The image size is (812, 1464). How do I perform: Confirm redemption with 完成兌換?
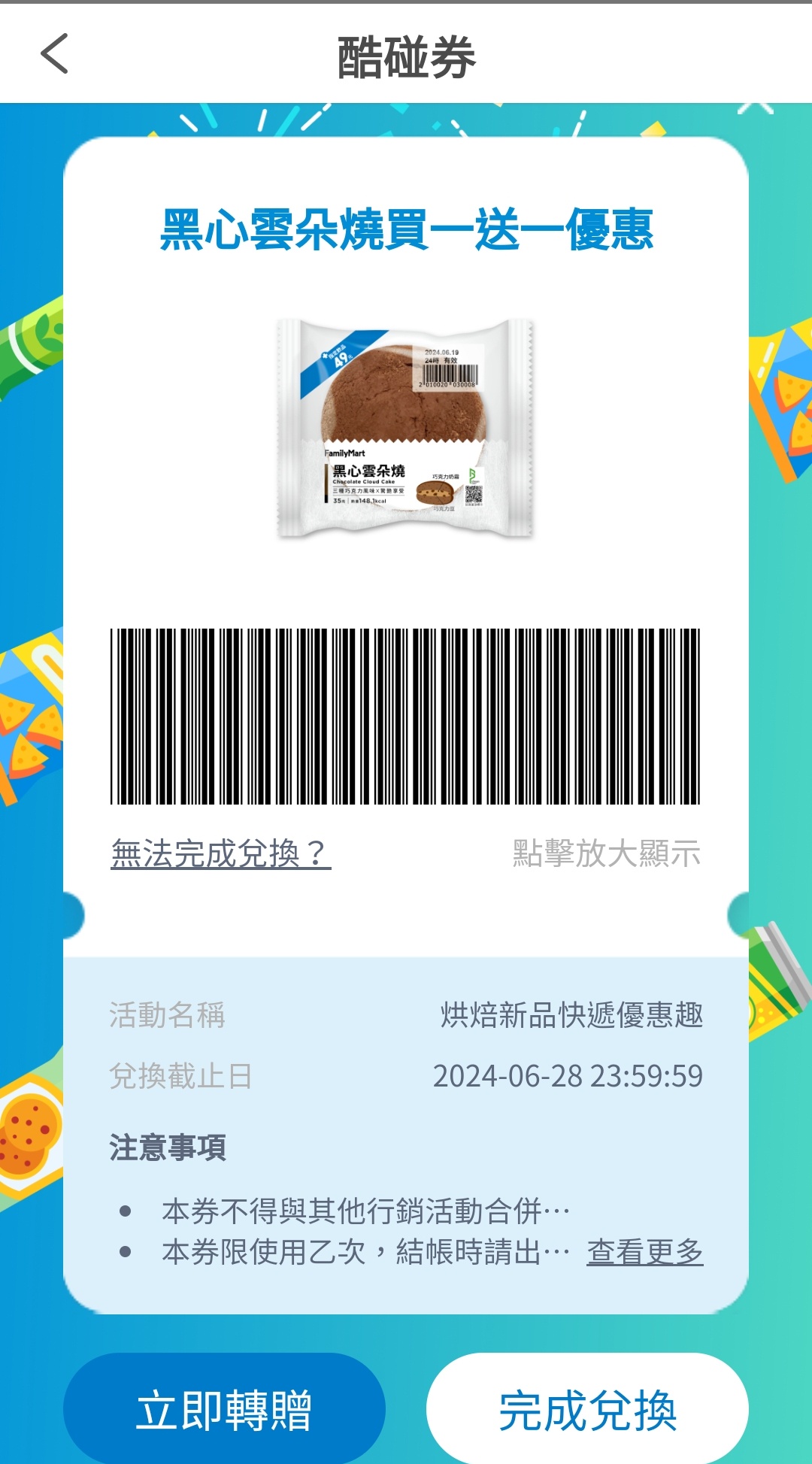[587, 1410]
